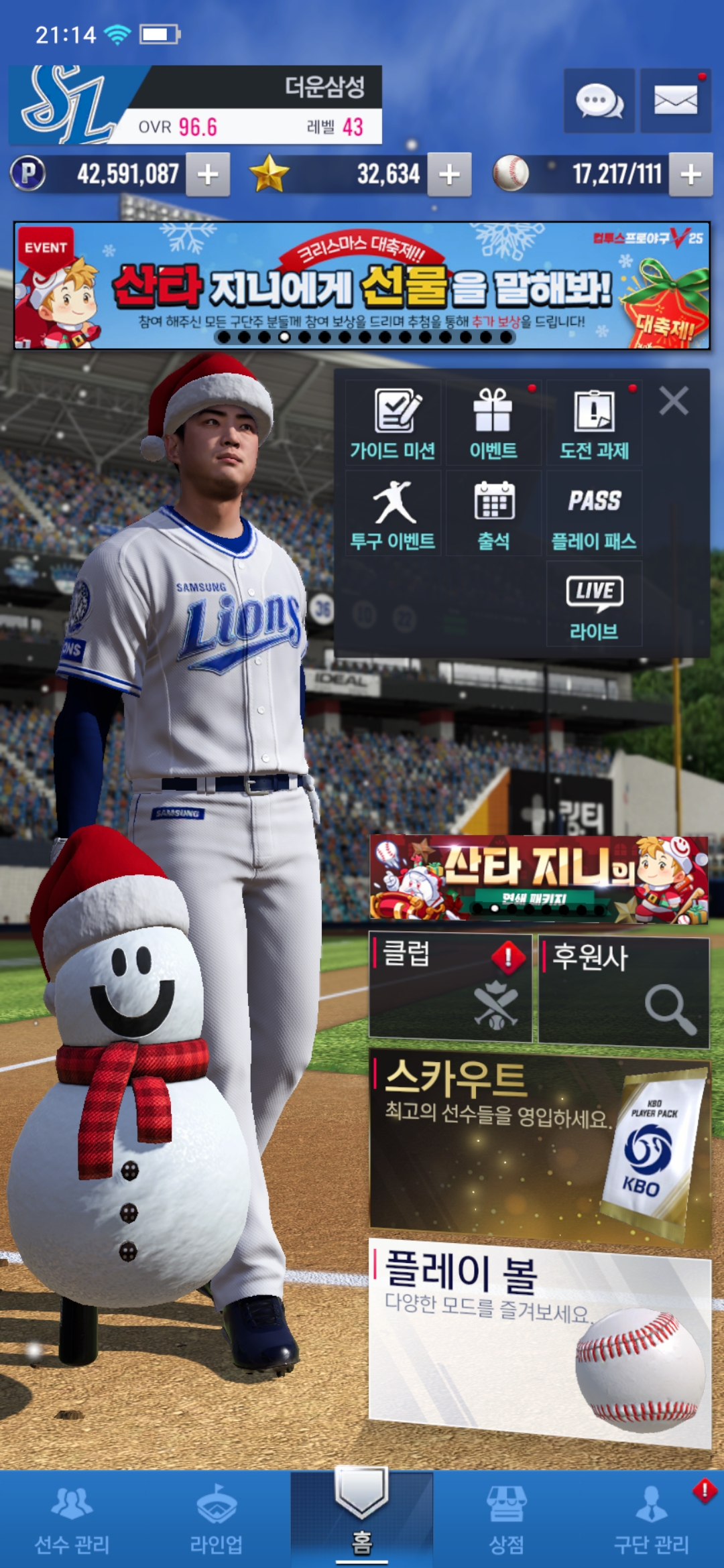Open the 후원사 sponsor card
The height and width of the screenshot is (1568, 724).
pos(624,991)
